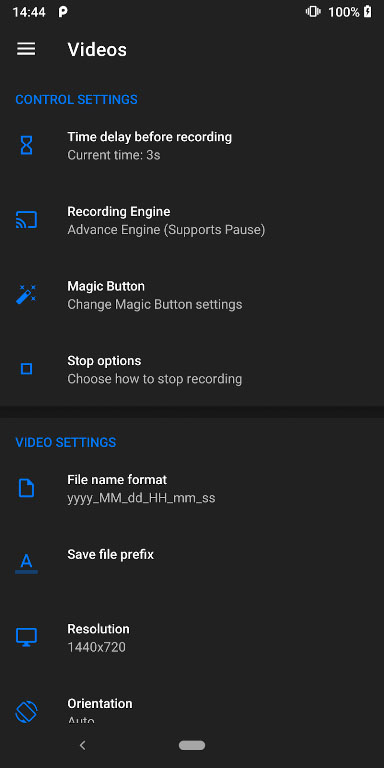The width and height of the screenshot is (384, 768).
Task: Open Stop options for recording
Action: pos(192,369)
